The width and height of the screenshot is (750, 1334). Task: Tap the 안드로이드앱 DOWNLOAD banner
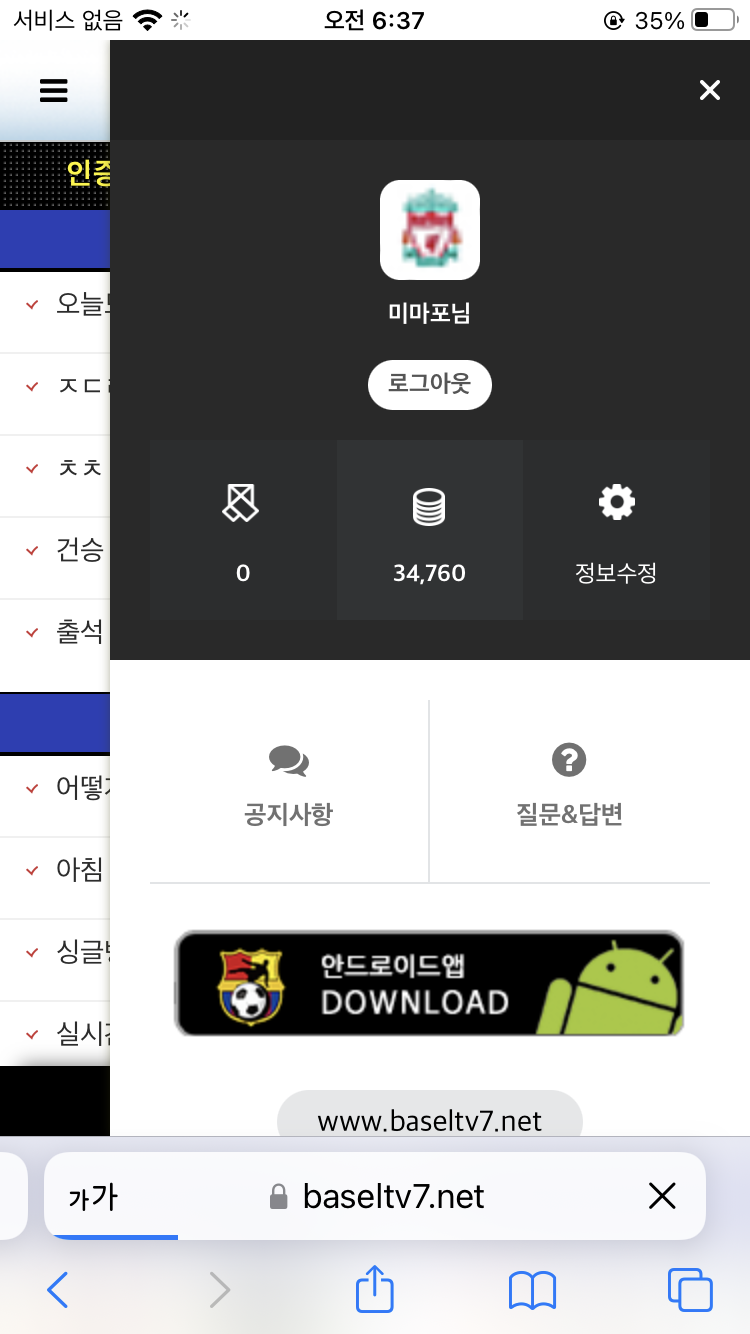tap(429, 983)
